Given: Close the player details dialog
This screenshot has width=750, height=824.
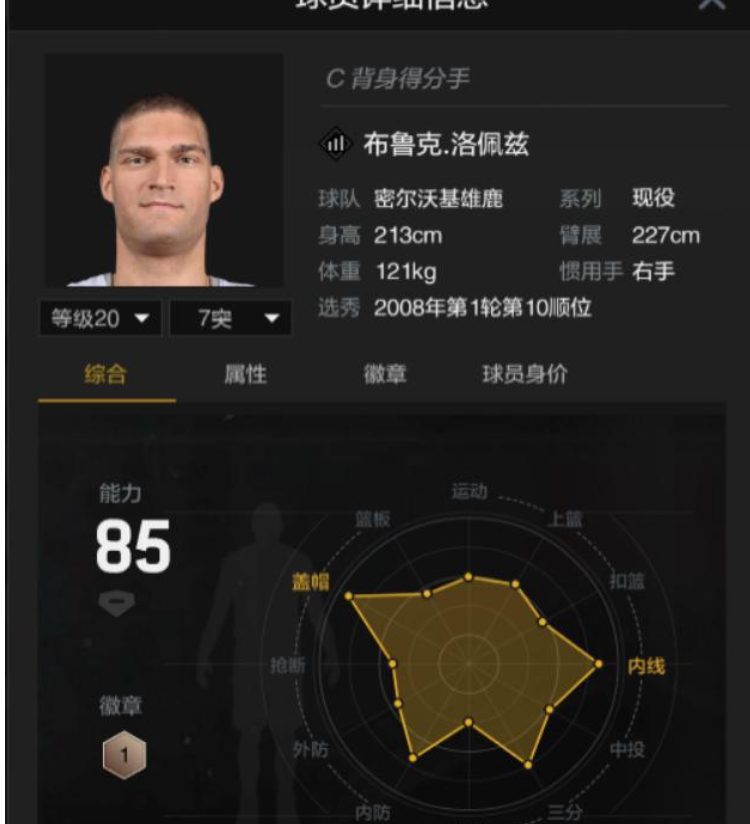Looking at the screenshot, I should pyautogui.click(x=712, y=5).
